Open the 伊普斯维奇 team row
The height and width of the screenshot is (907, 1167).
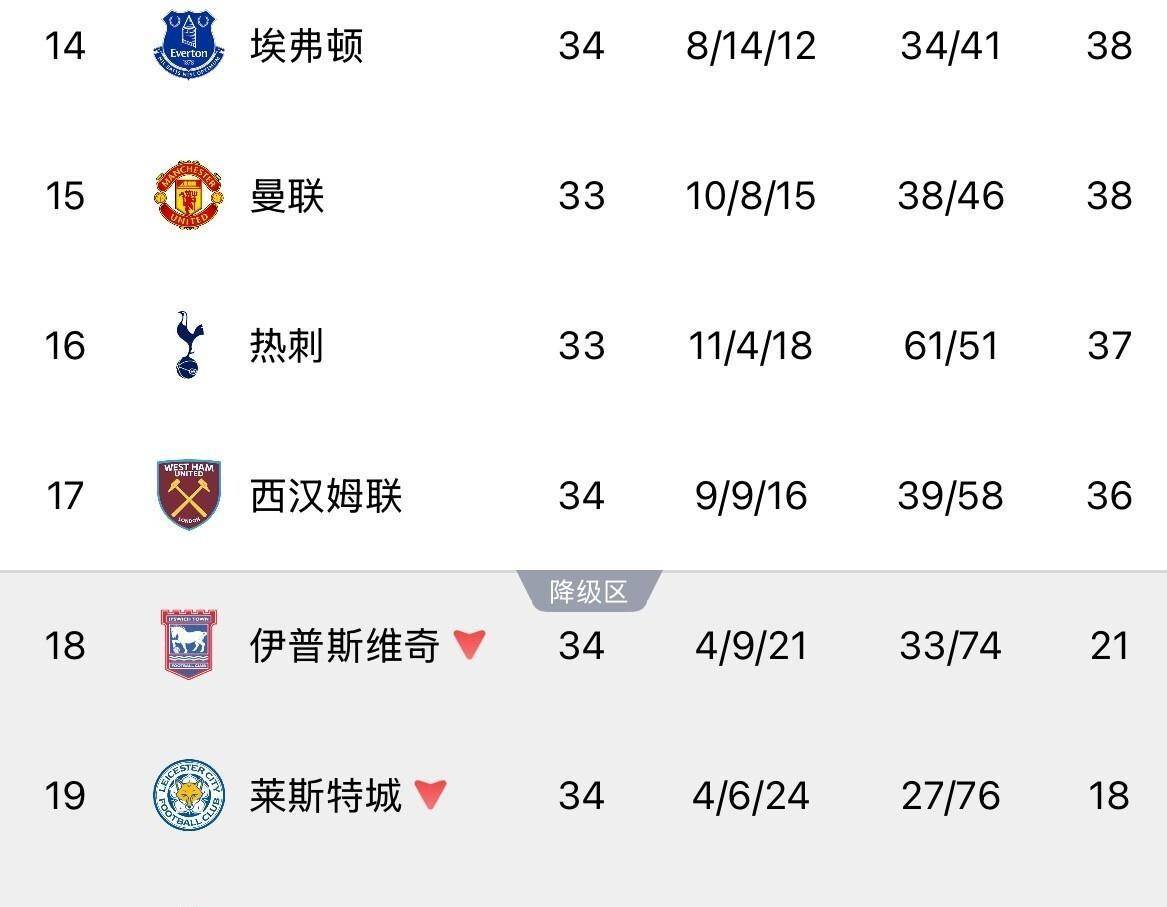coord(345,646)
